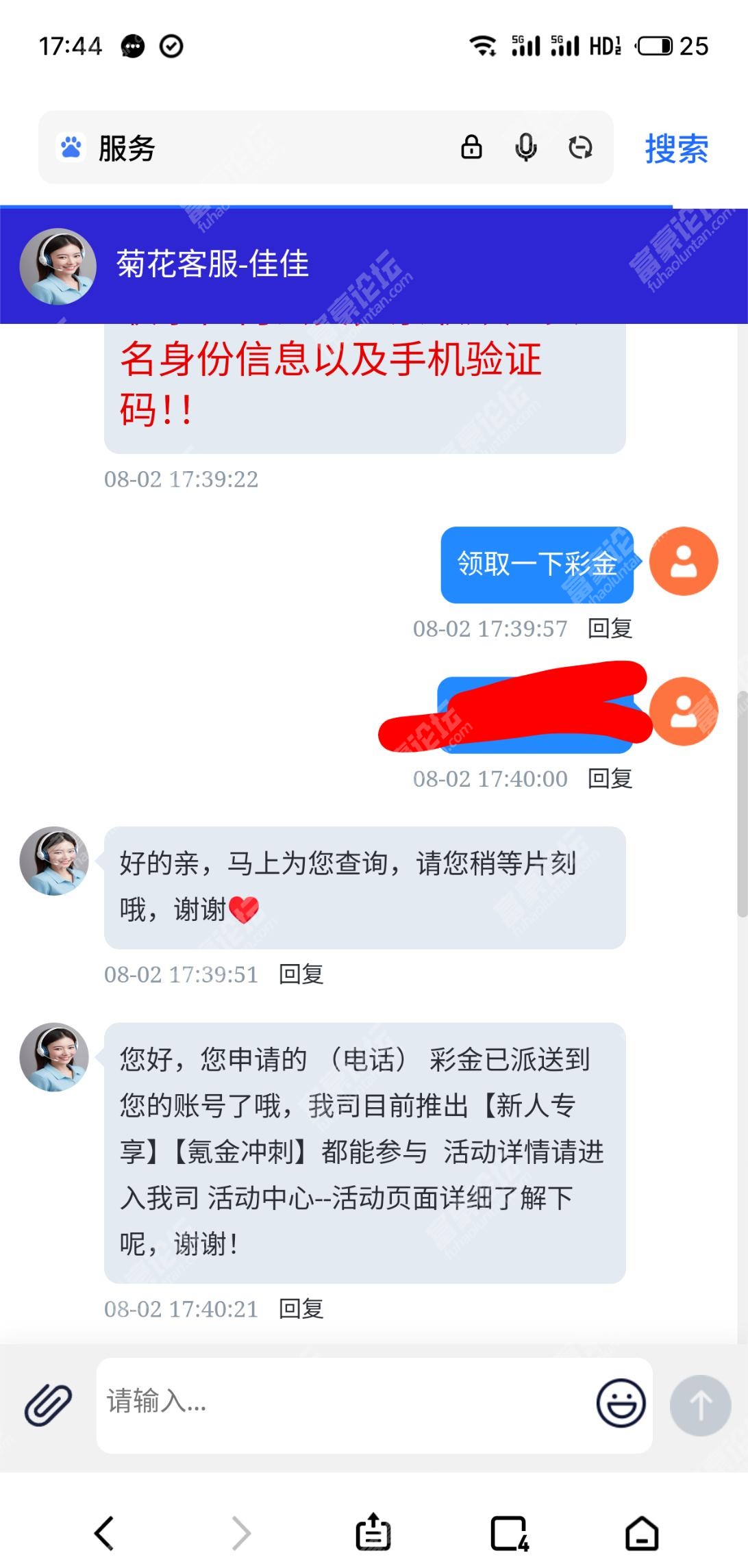Attach a file with paperclip icon
This screenshot has width=748, height=1568.
click(48, 1404)
